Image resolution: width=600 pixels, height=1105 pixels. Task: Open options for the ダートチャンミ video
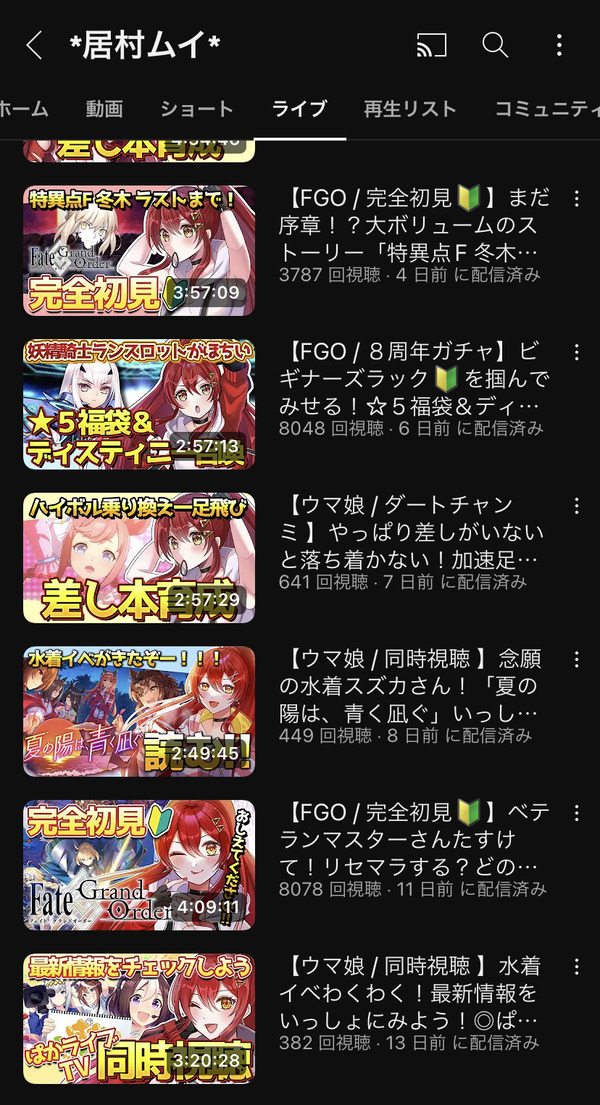tap(577, 505)
